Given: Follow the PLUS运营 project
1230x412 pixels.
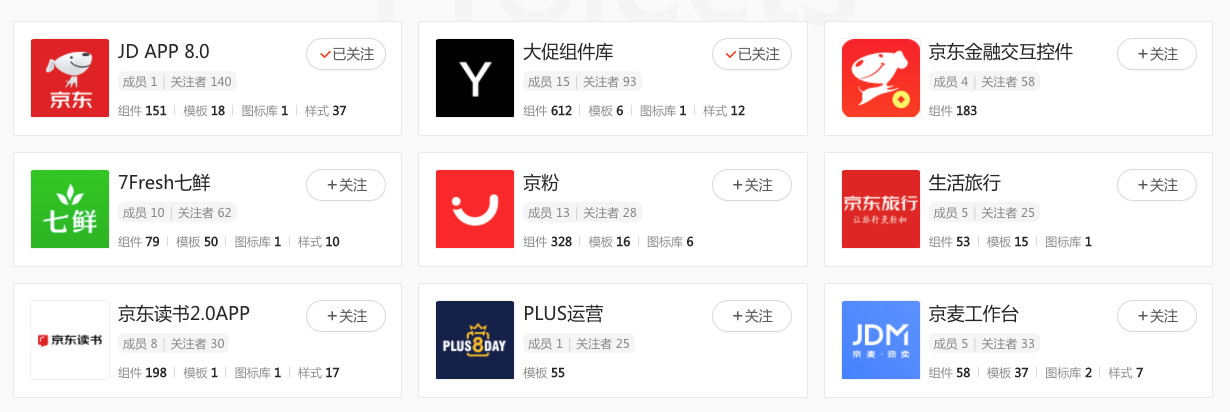Looking at the screenshot, I should tap(752, 316).
